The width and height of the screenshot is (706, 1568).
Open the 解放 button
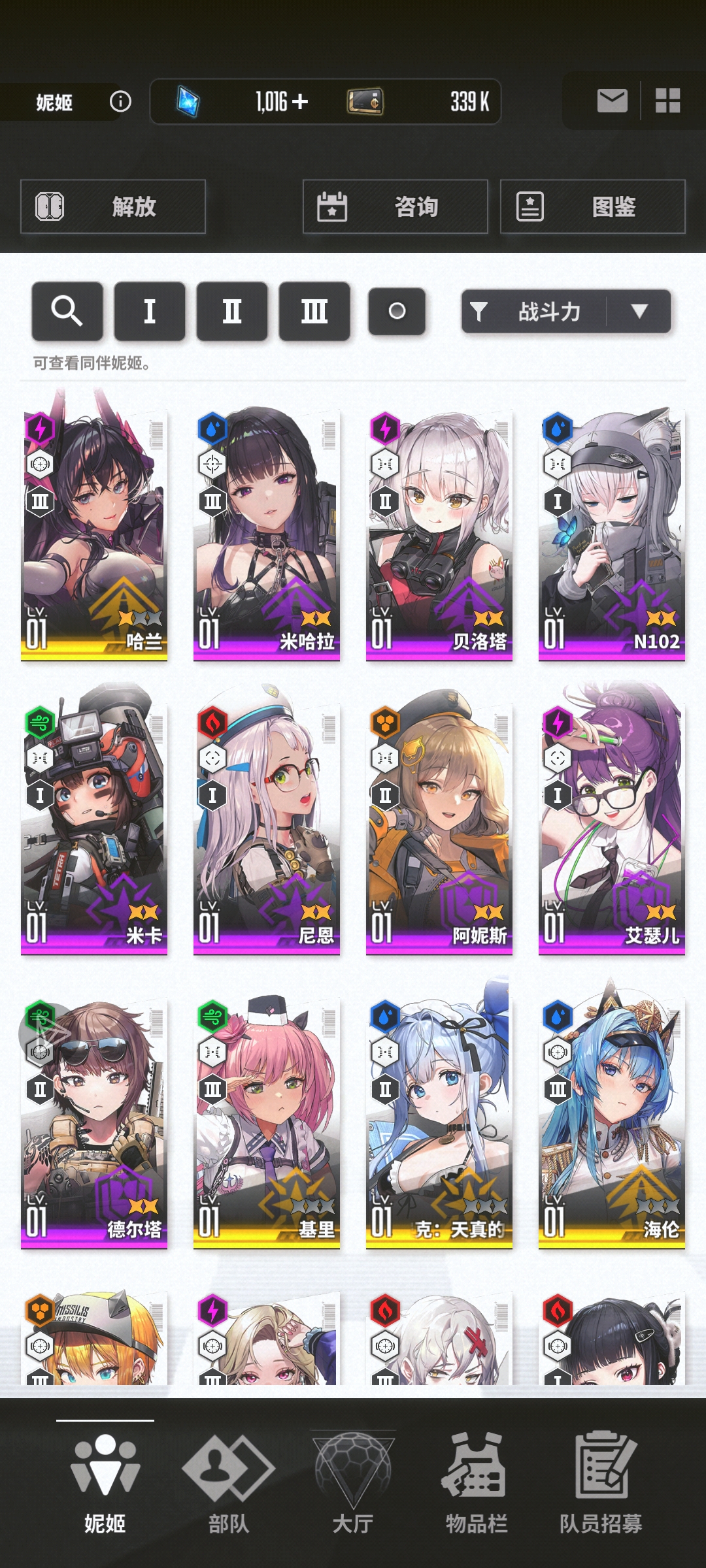[113, 206]
